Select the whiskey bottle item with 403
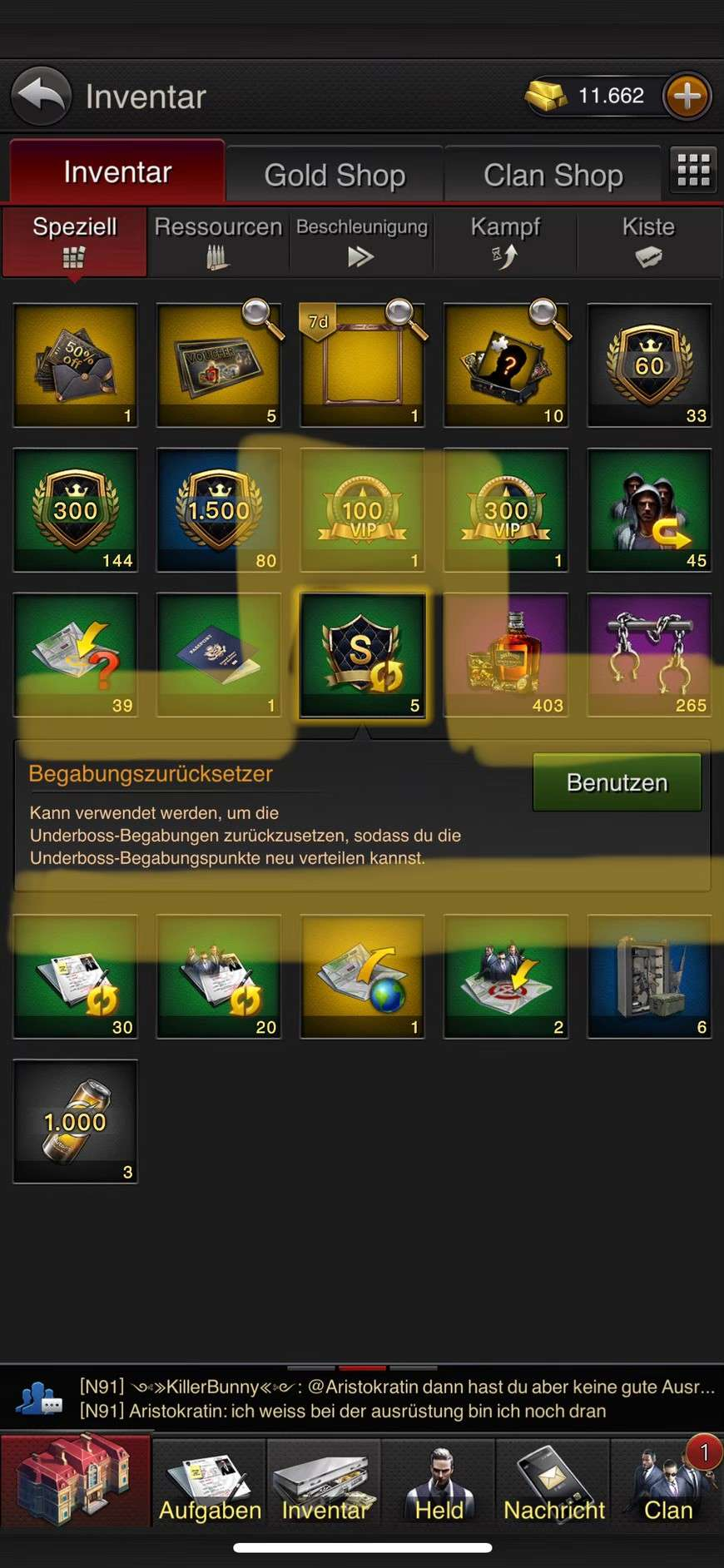The height and width of the screenshot is (1568, 724). (506, 654)
